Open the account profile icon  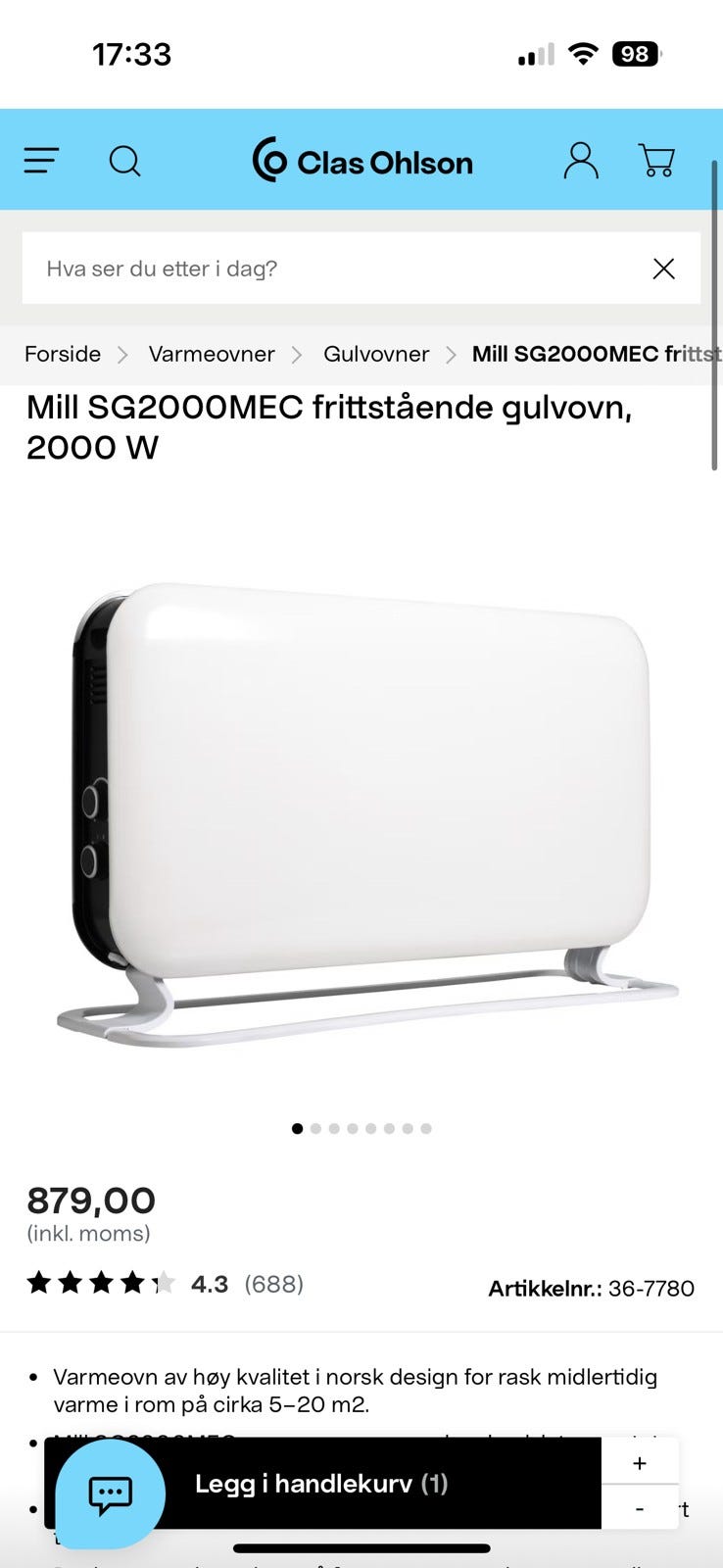581,160
